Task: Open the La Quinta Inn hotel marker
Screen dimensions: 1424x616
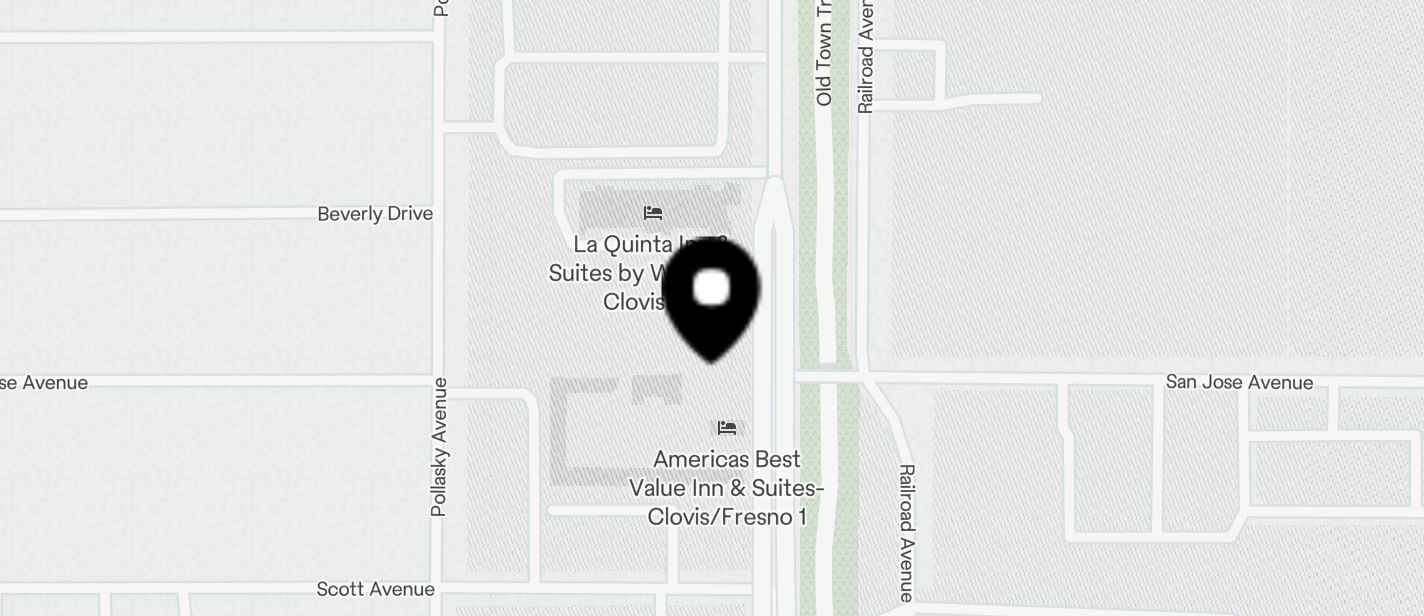Action: [653, 213]
